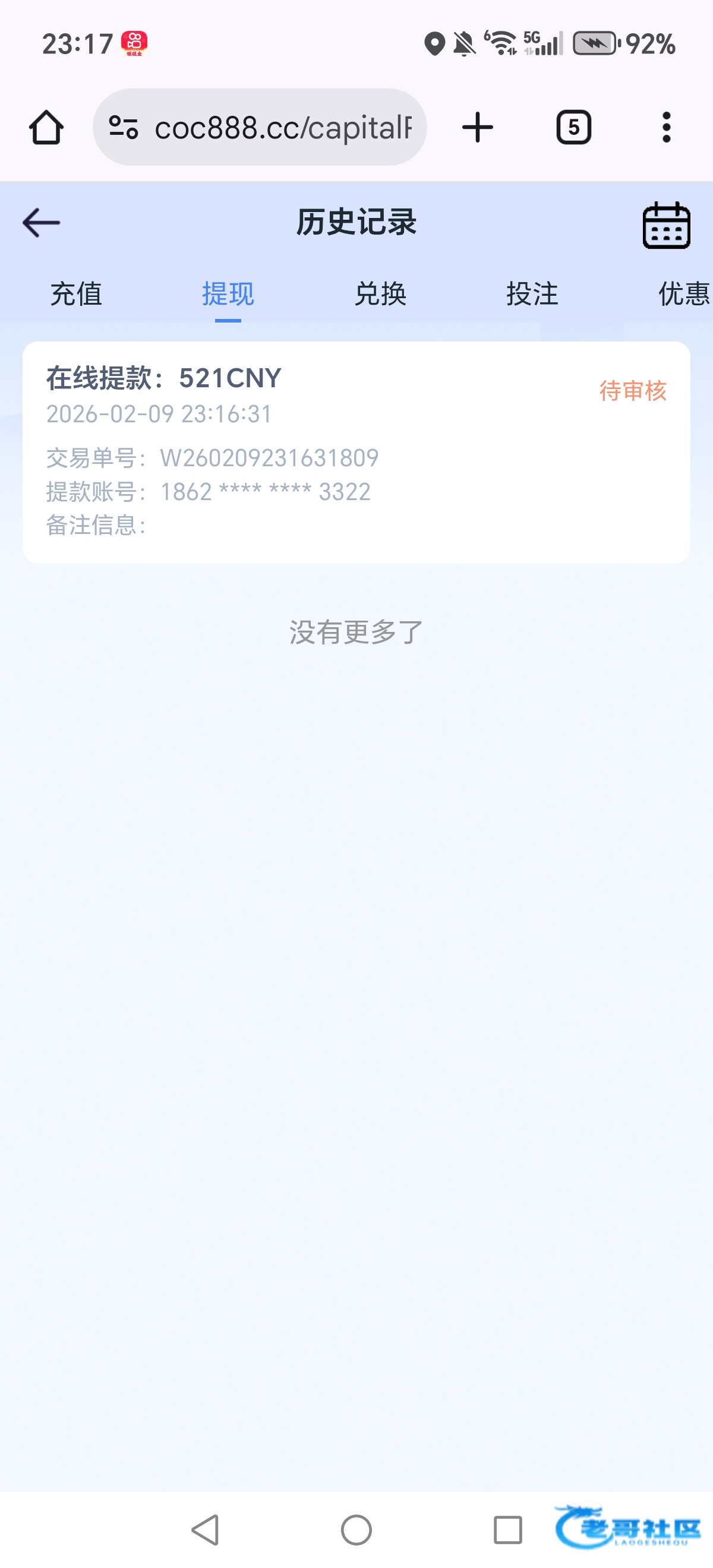
Task: Switch to the 优惠 tab
Action: pos(683,294)
